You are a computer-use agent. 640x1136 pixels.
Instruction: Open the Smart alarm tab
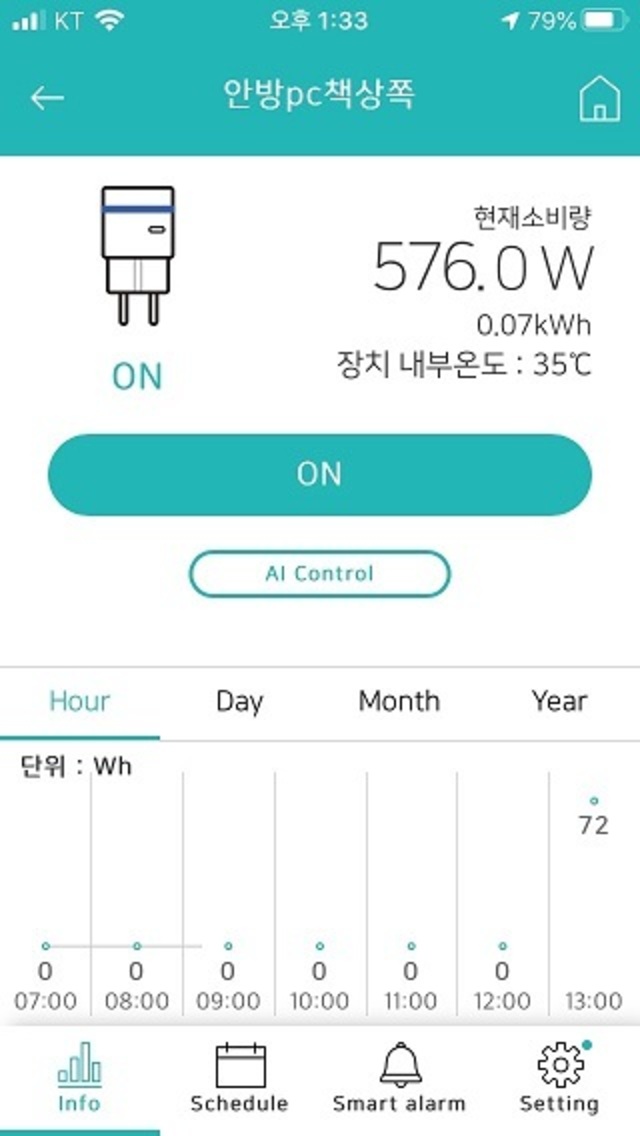[x=399, y=1079]
